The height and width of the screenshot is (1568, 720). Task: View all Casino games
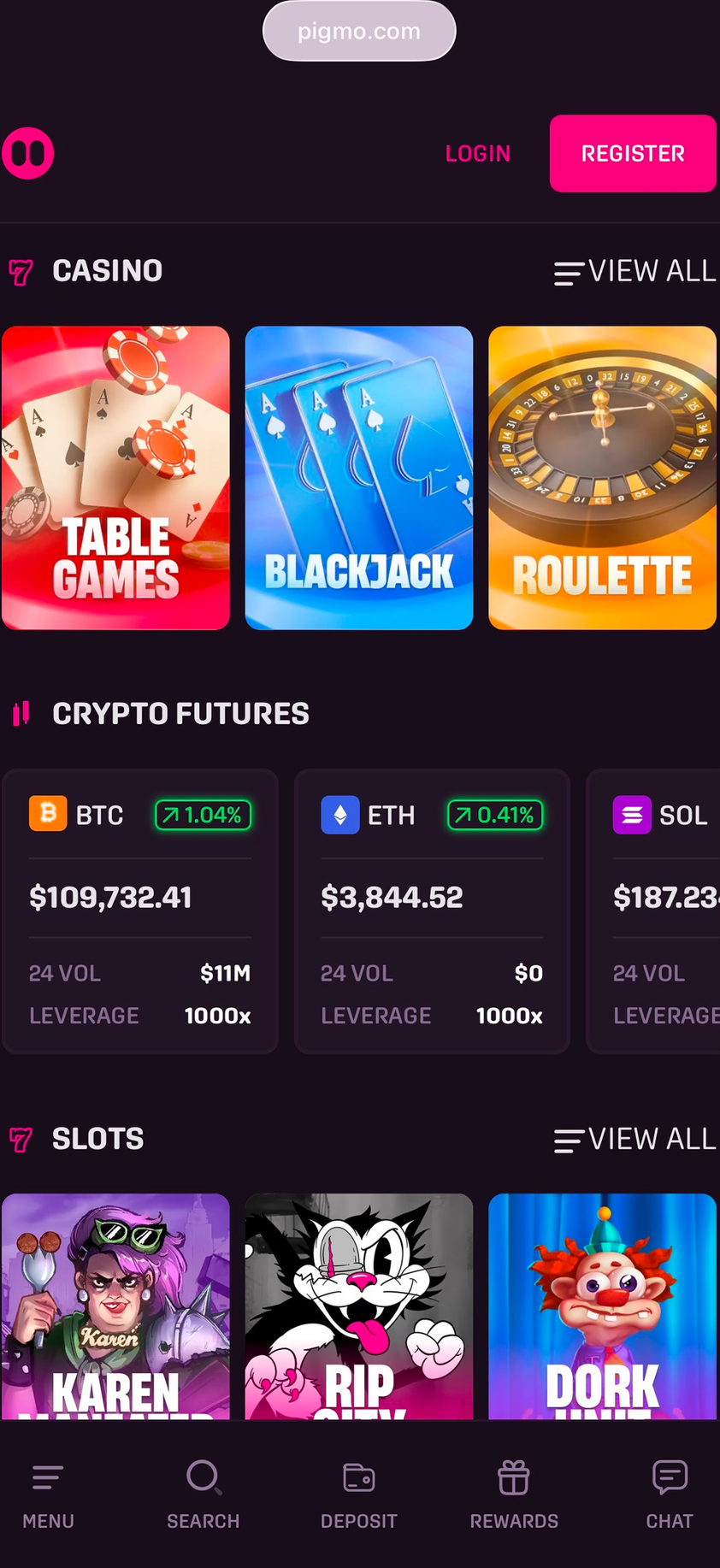pos(634,272)
